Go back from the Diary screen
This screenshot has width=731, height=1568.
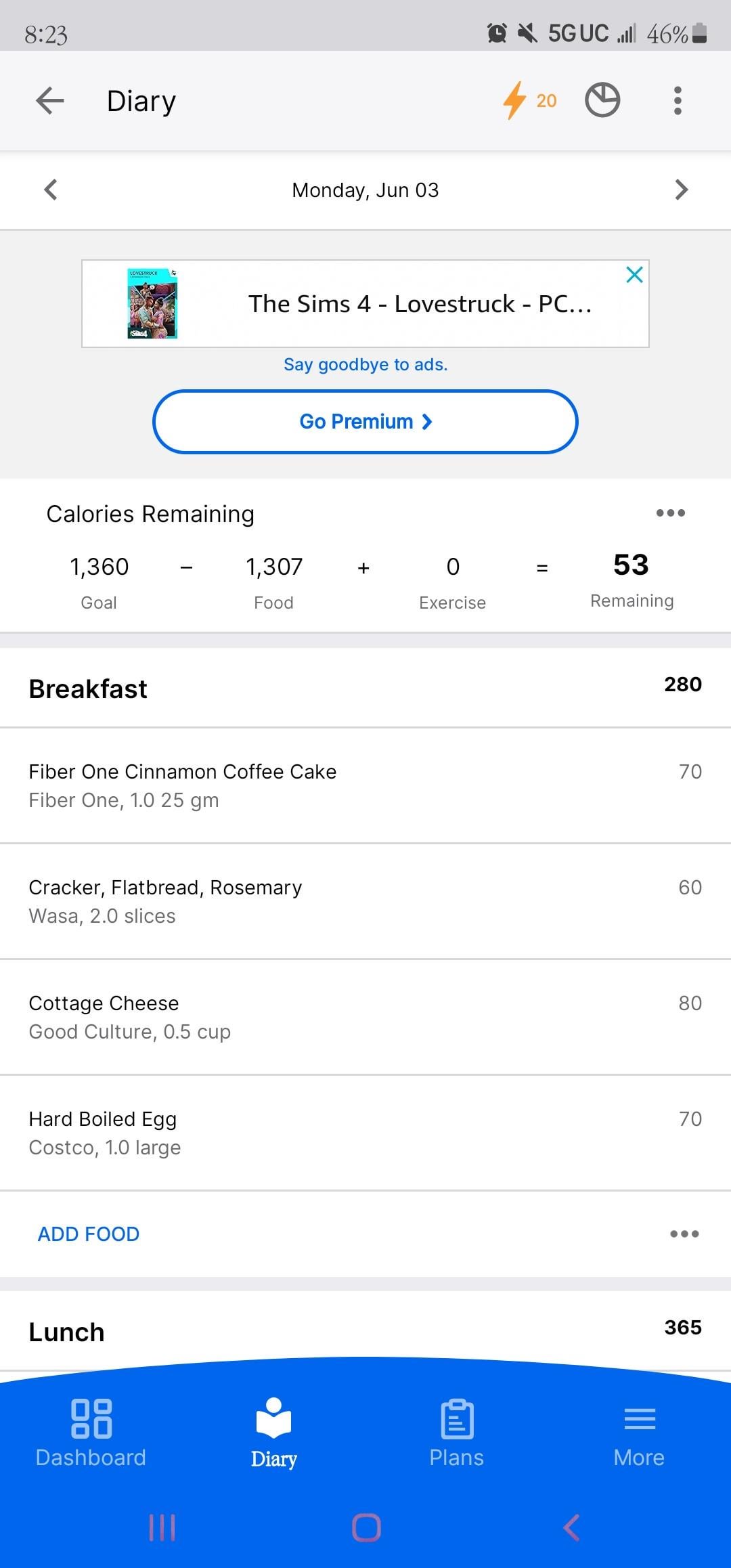point(50,101)
